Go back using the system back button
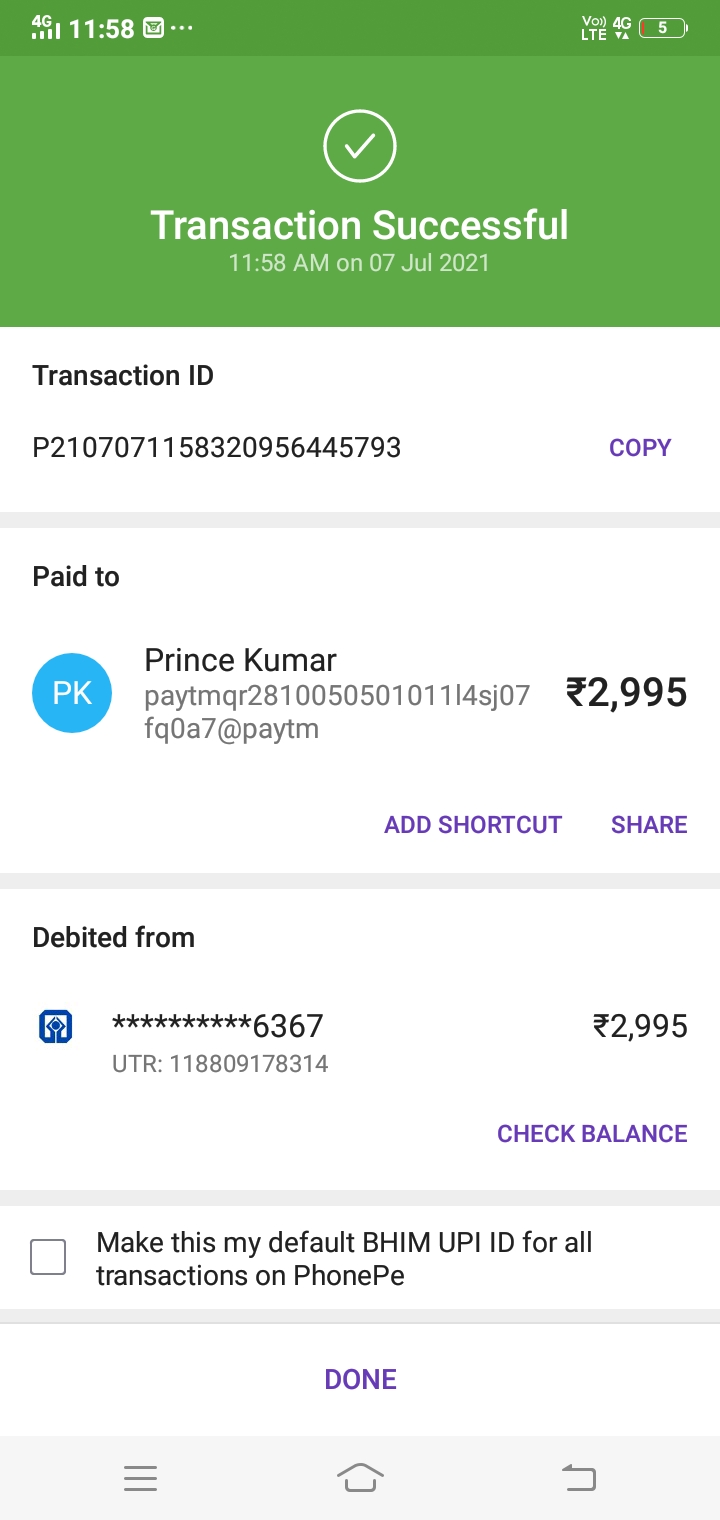720x1520 pixels. coord(578,1478)
